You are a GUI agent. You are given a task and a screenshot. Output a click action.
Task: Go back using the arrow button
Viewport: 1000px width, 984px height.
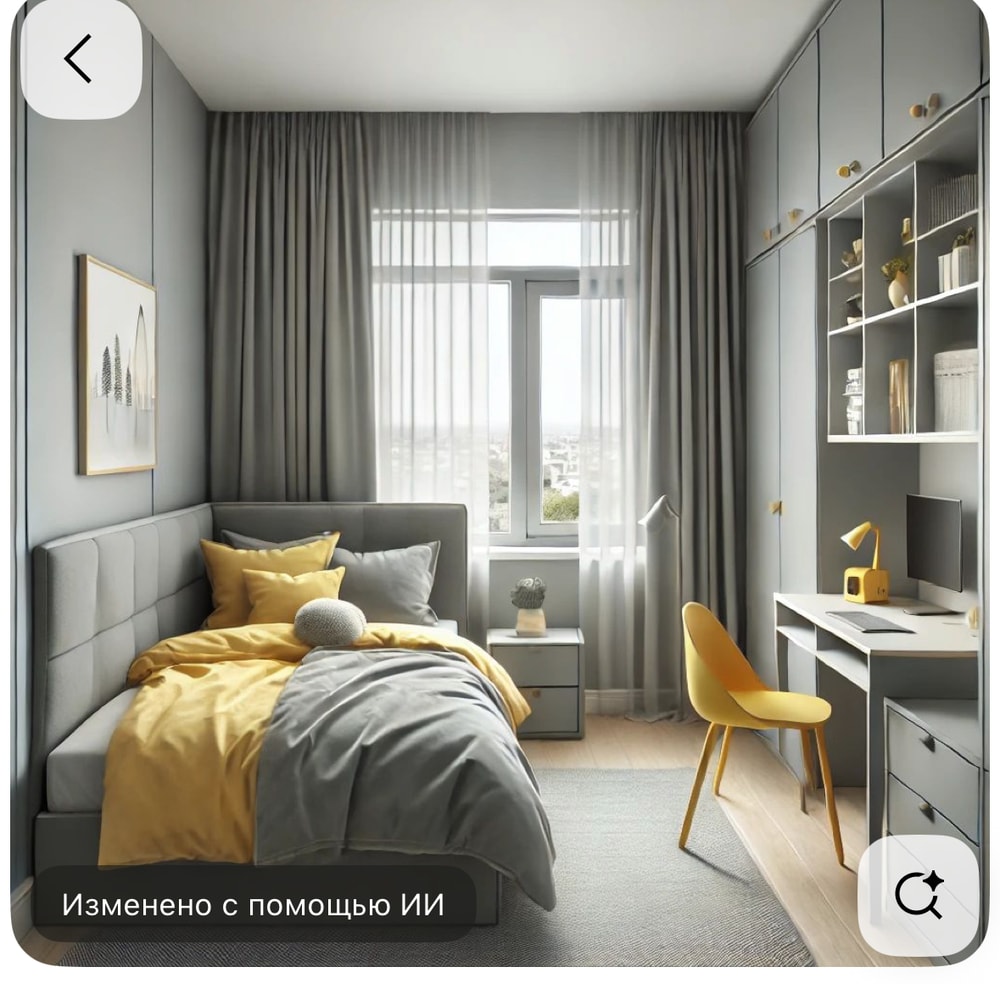pos(79,59)
